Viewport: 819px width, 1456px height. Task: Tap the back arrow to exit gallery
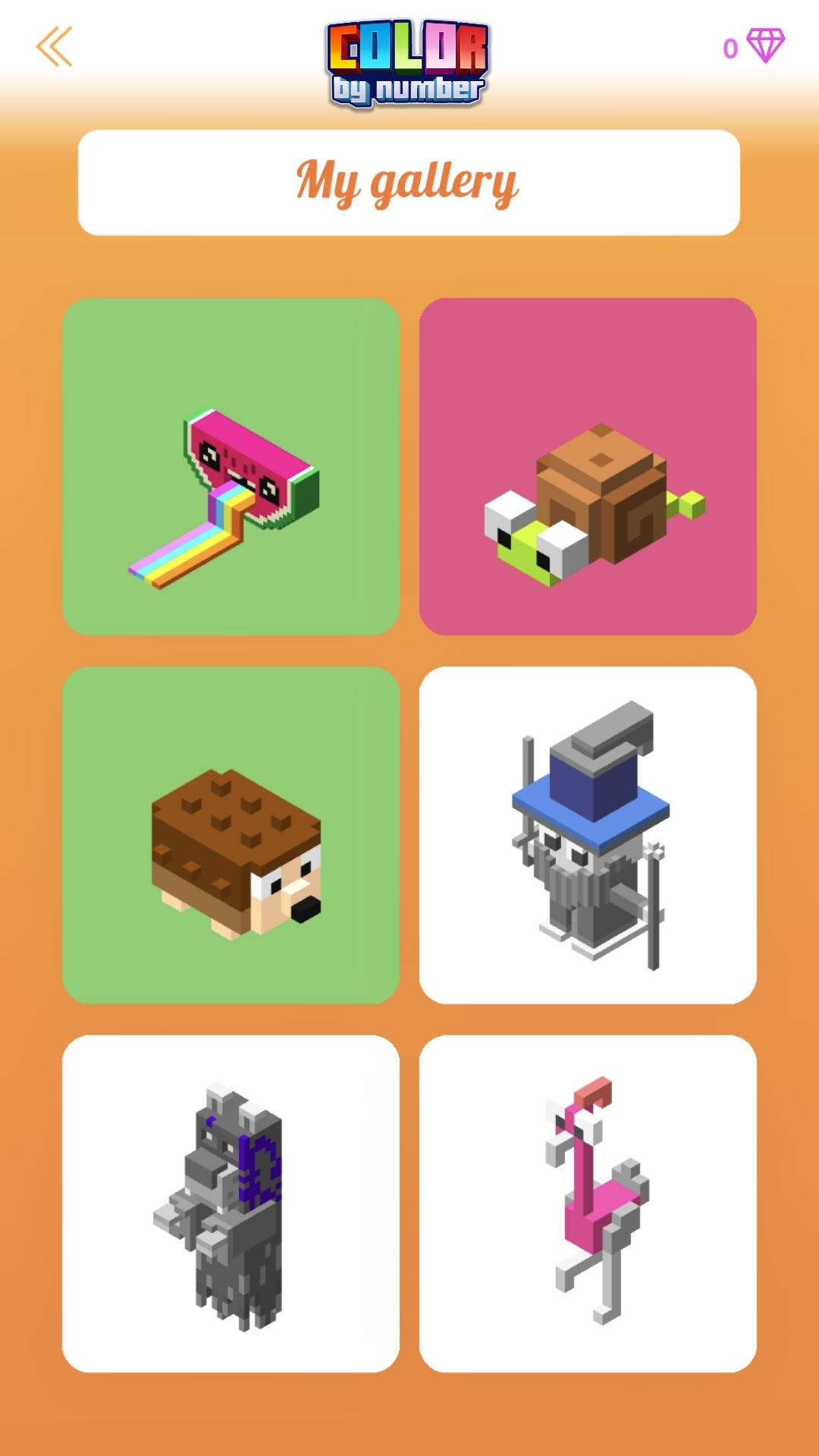tap(53, 47)
